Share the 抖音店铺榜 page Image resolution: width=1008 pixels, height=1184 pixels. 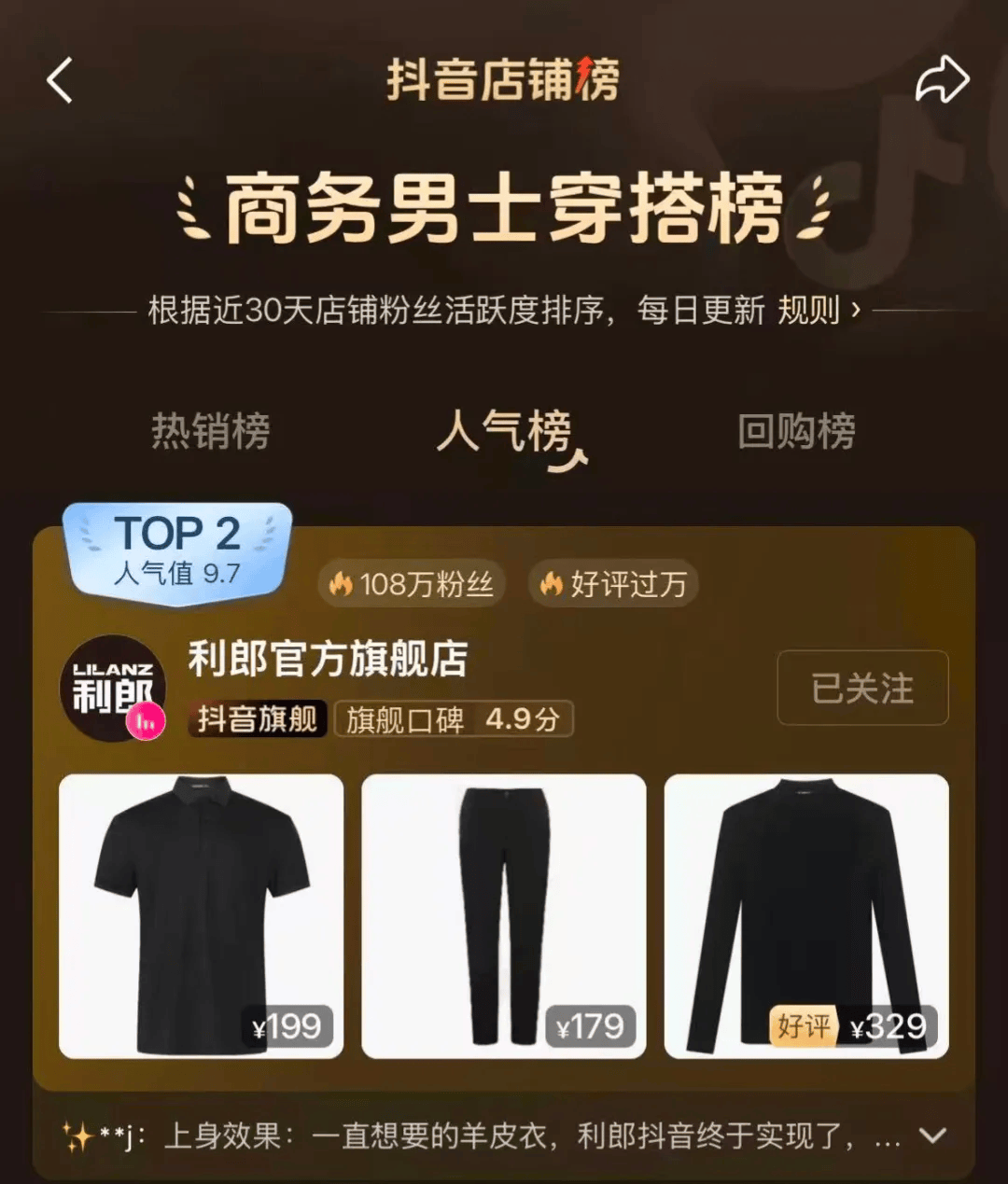click(x=941, y=80)
